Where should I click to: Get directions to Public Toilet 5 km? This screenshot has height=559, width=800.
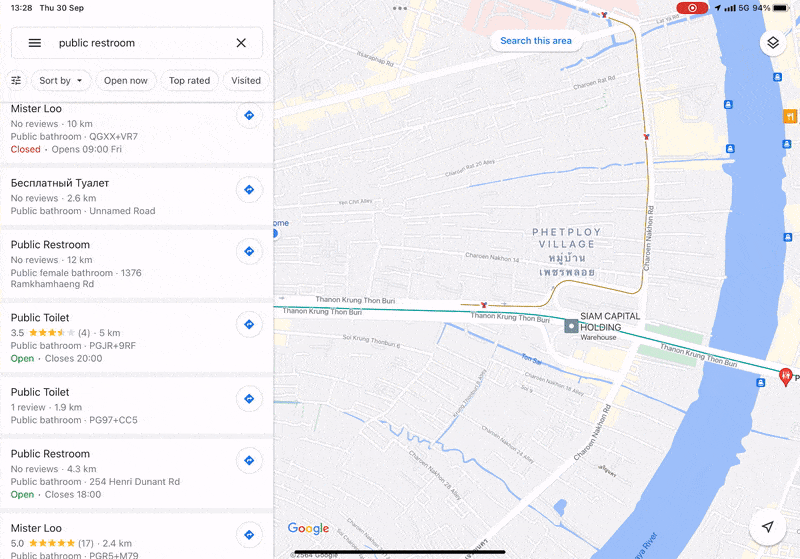(x=249, y=324)
